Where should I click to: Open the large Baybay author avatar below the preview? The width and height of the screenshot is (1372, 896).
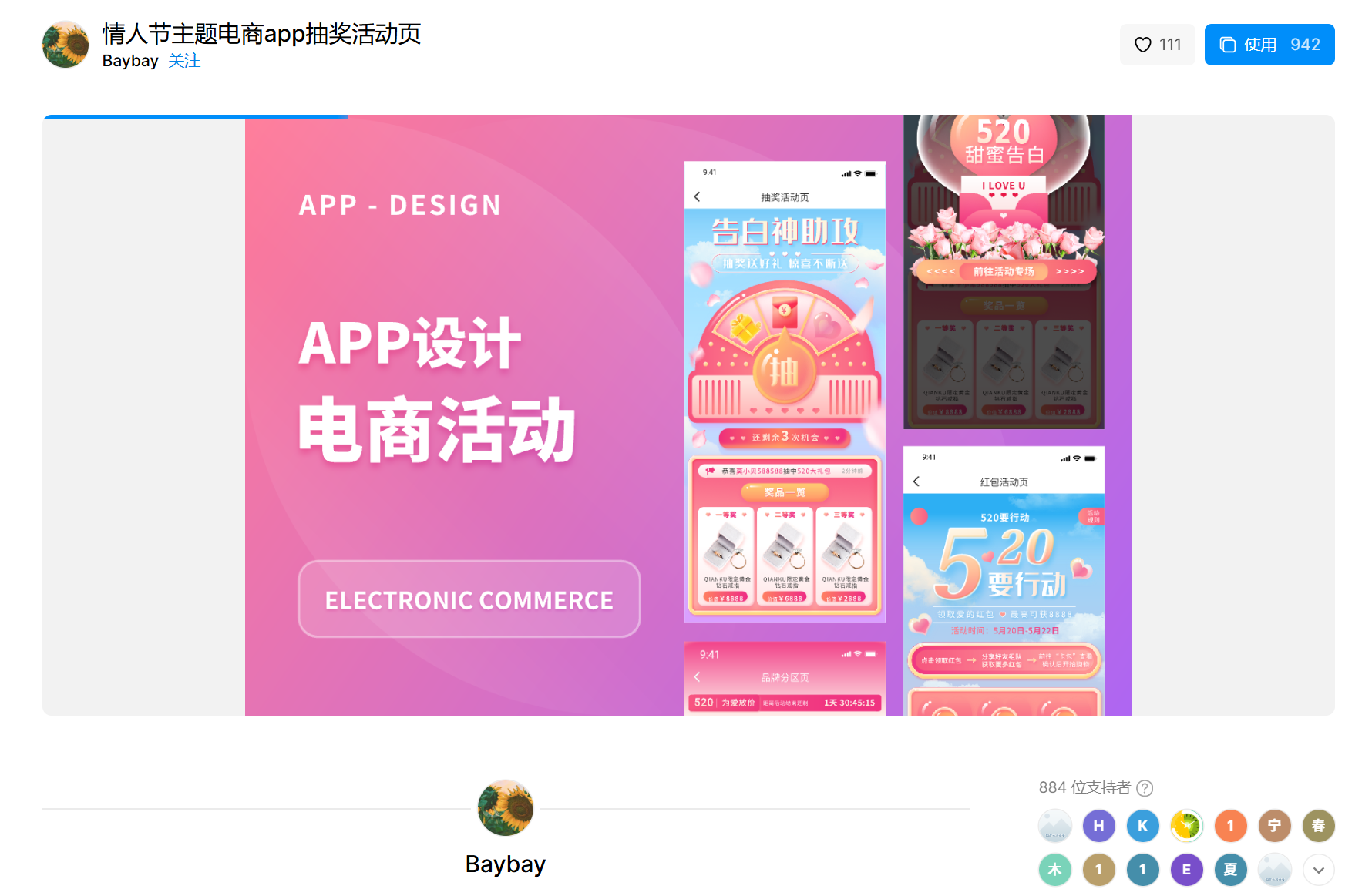506,807
